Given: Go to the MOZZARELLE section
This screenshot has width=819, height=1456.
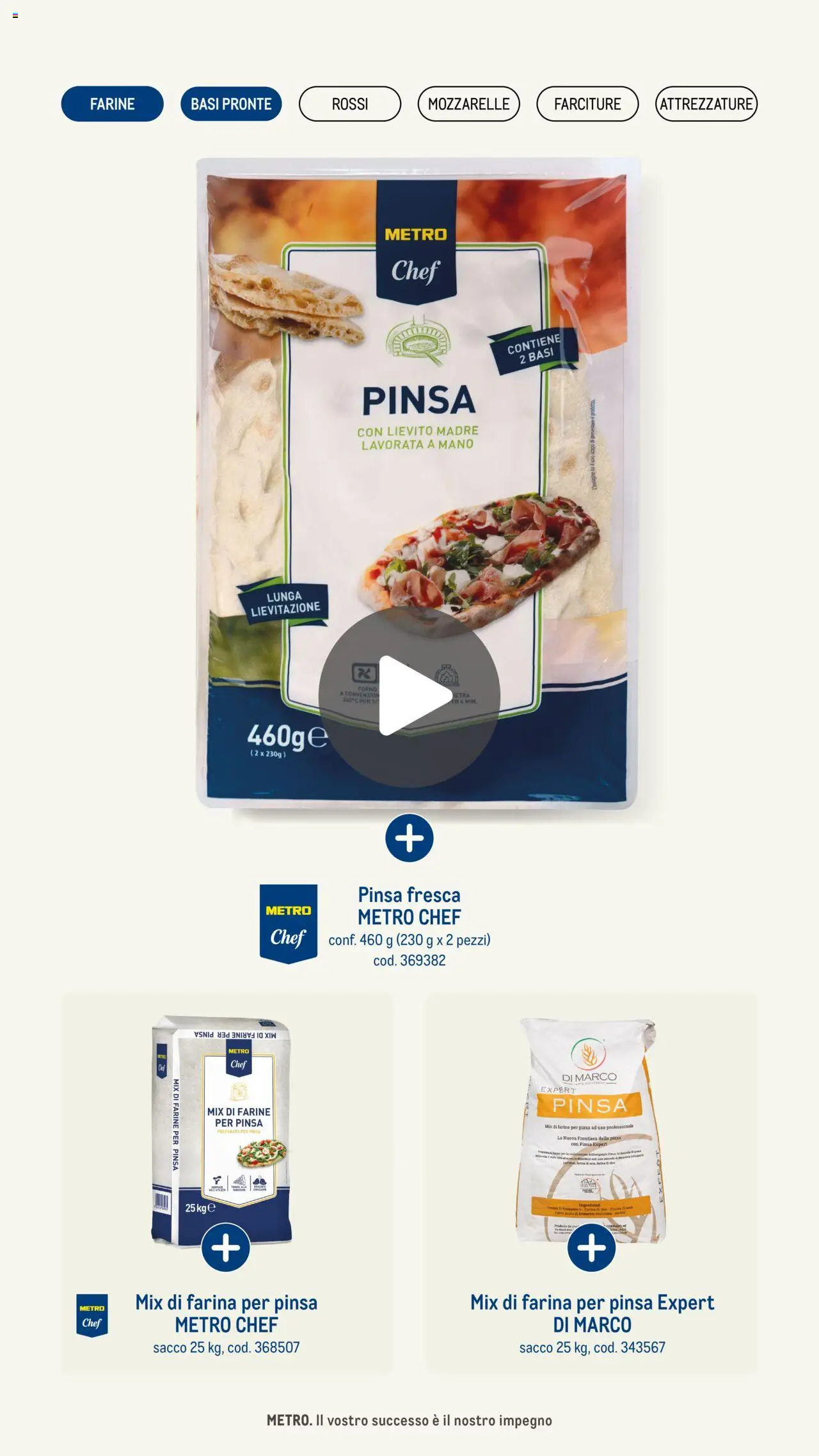Looking at the screenshot, I should 468,104.
